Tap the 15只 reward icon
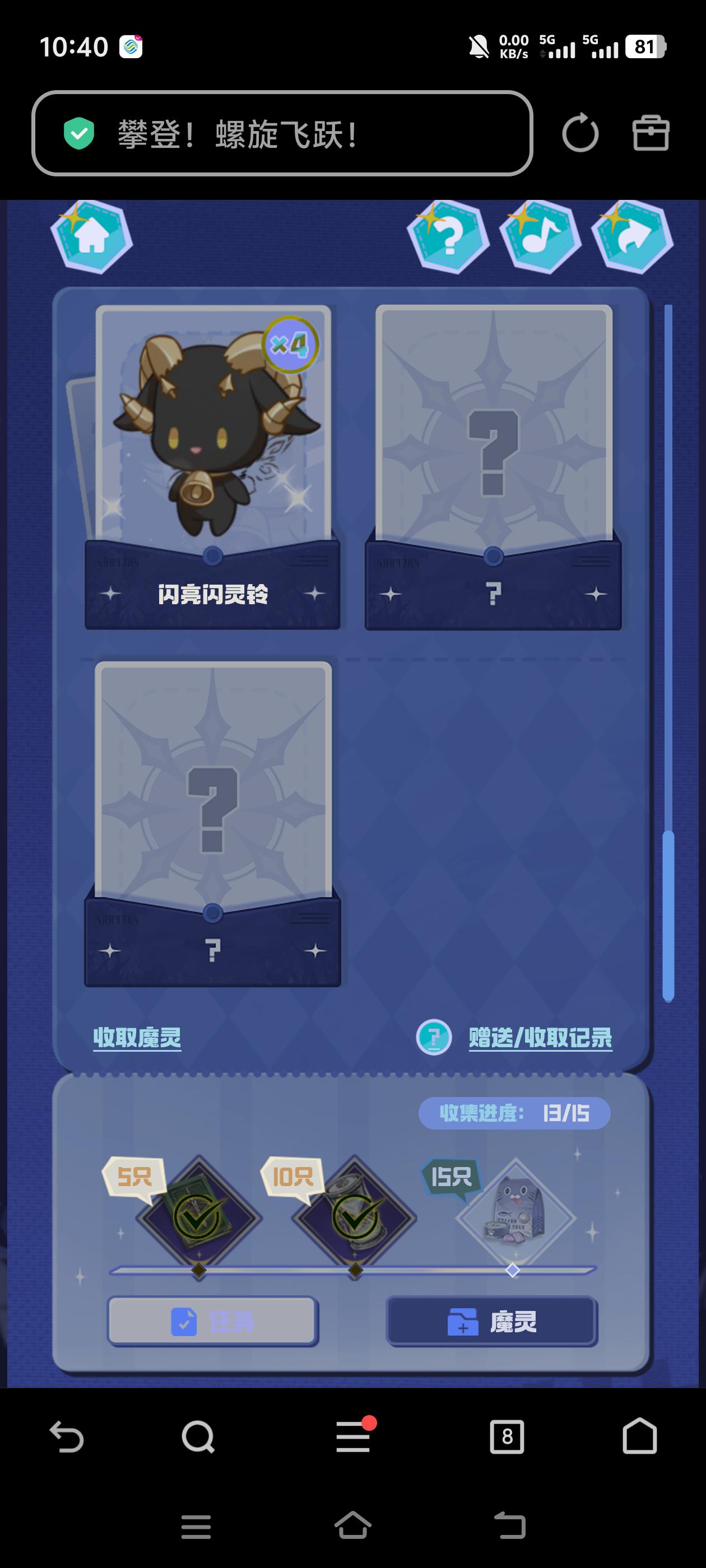 pyautogui.click(x=515, y=1216)
